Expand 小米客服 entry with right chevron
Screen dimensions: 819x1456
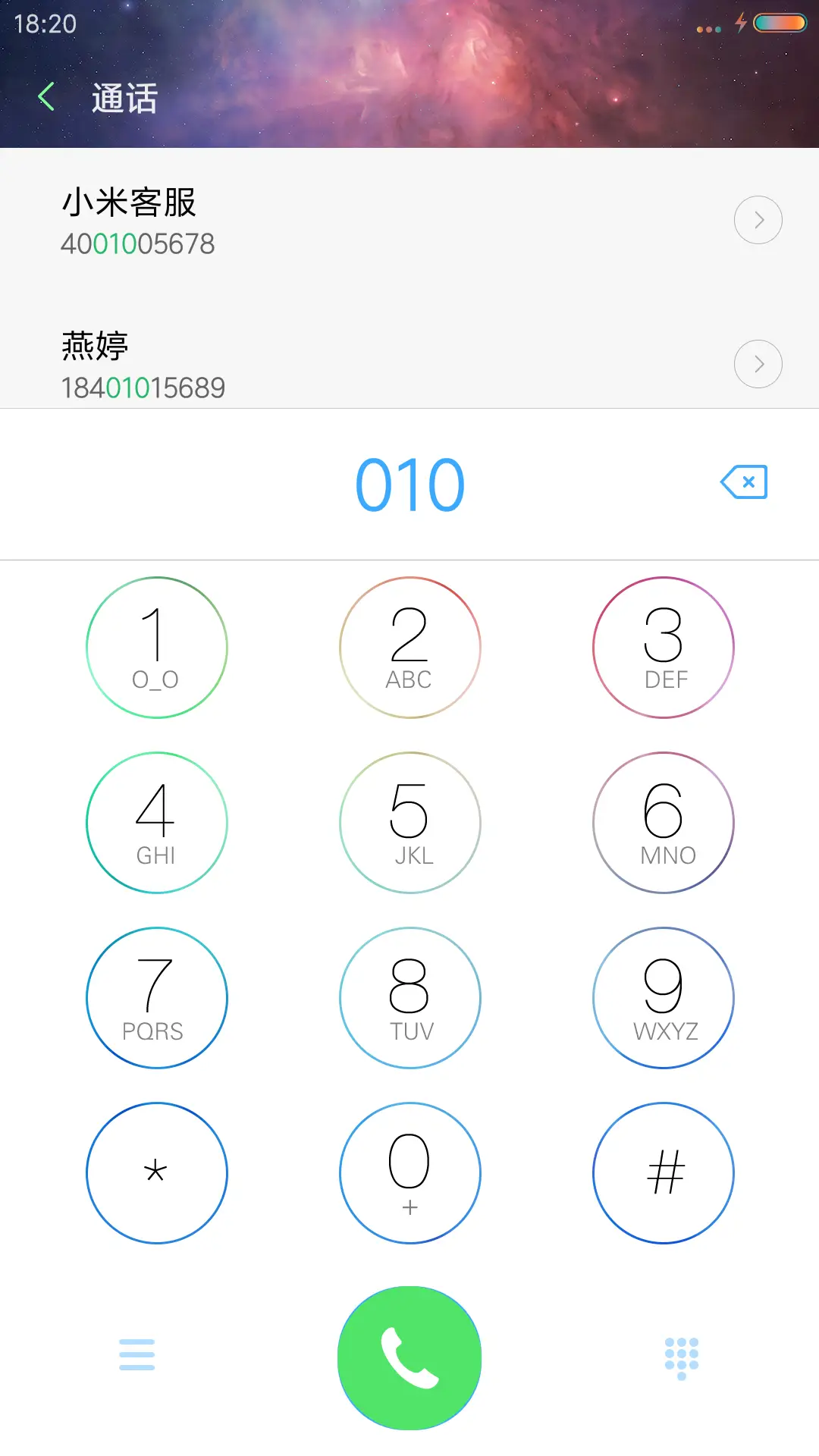pos(758,219)
